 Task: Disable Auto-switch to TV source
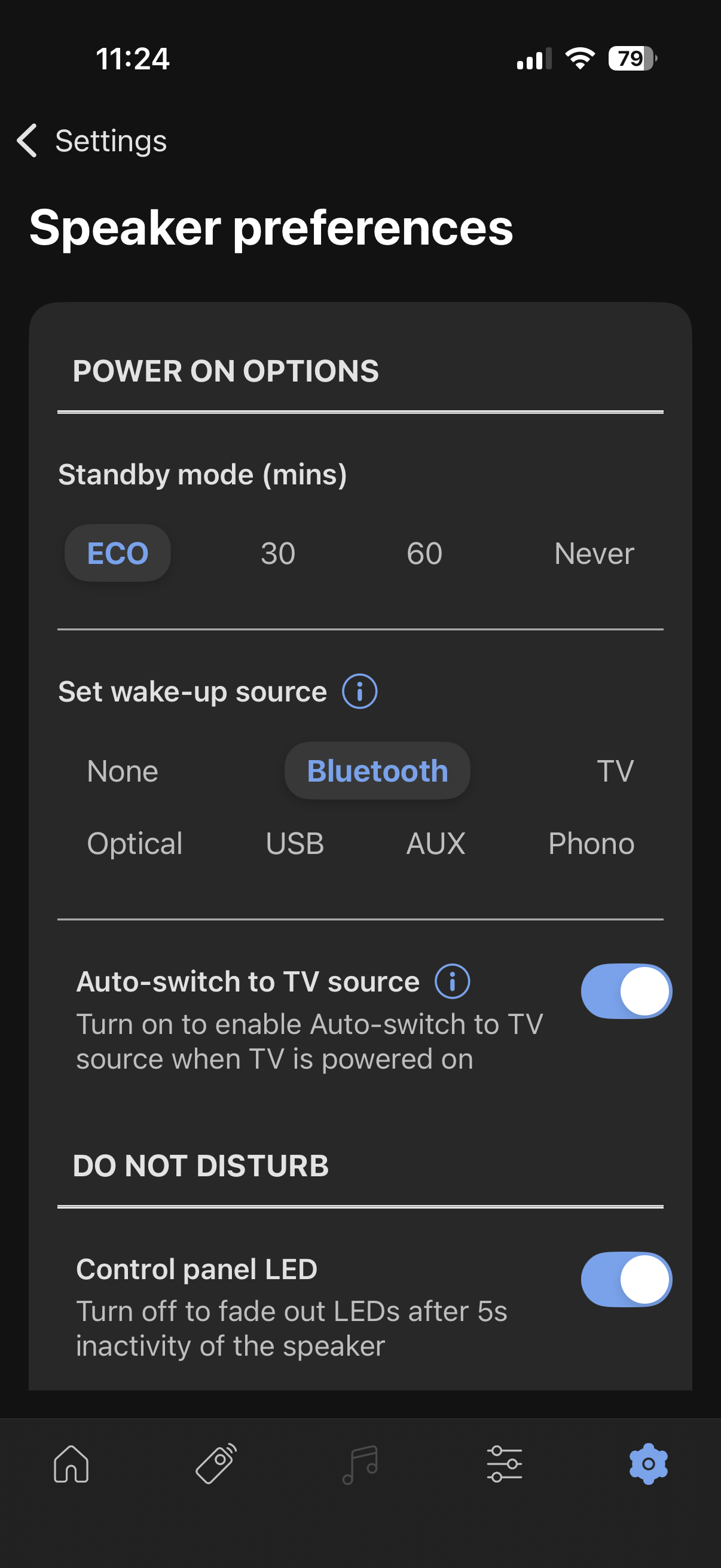(x=626, y=991)
